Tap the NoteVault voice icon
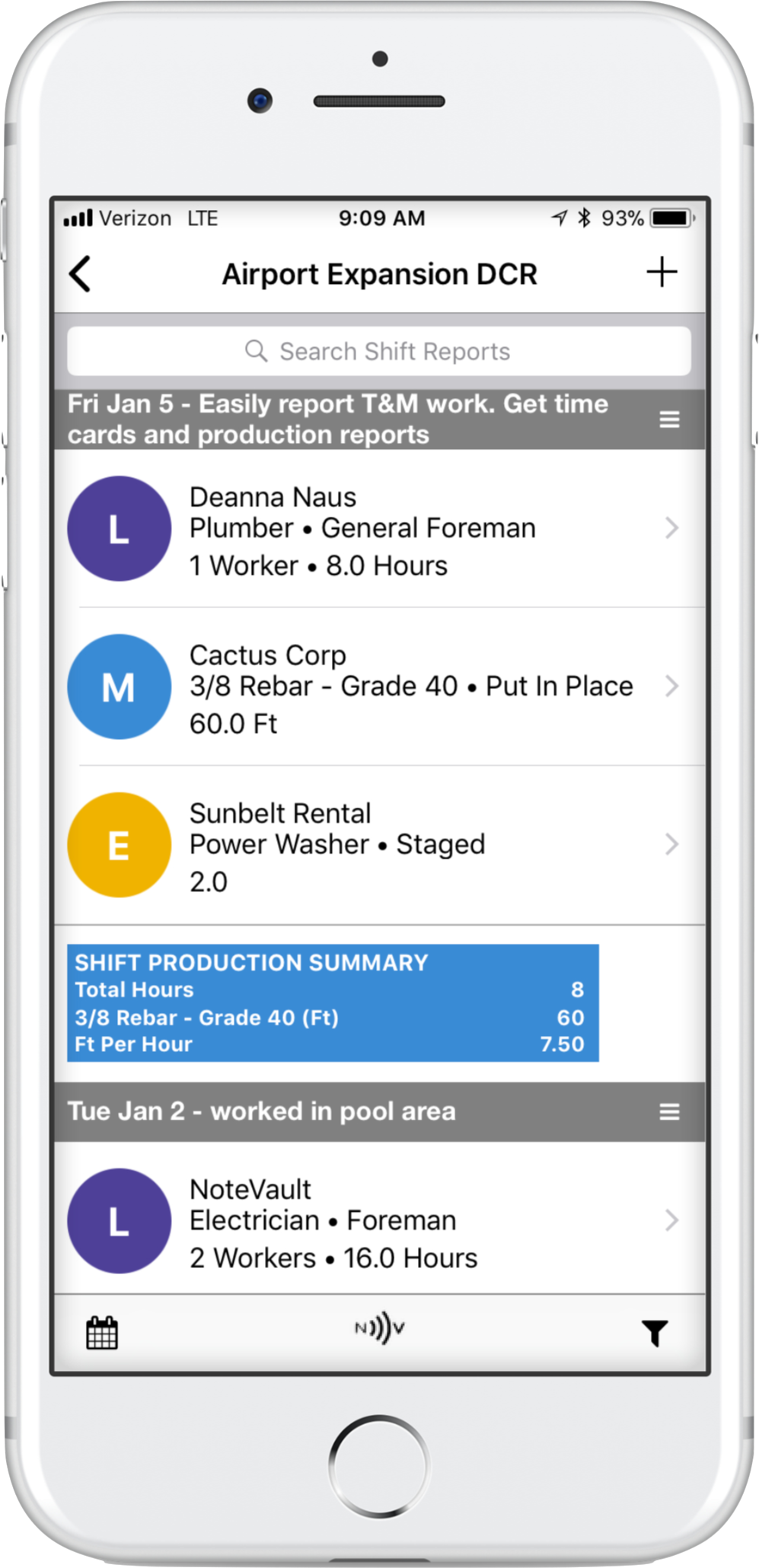 coord(379,1329)
